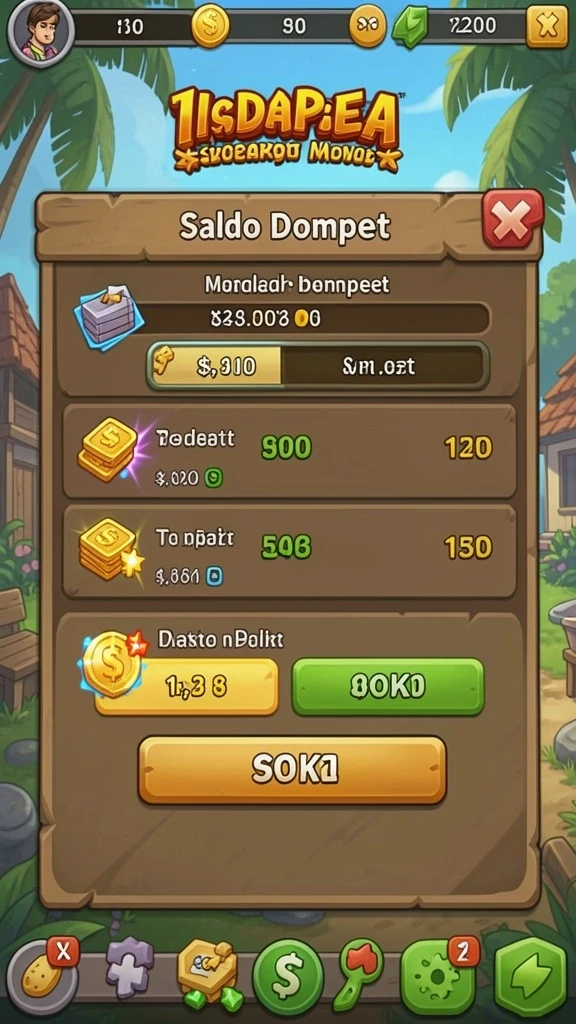Select the Bodeatt coin pack row
The height and width of the screenshot is (1024, 576).
tap(289, 451)
